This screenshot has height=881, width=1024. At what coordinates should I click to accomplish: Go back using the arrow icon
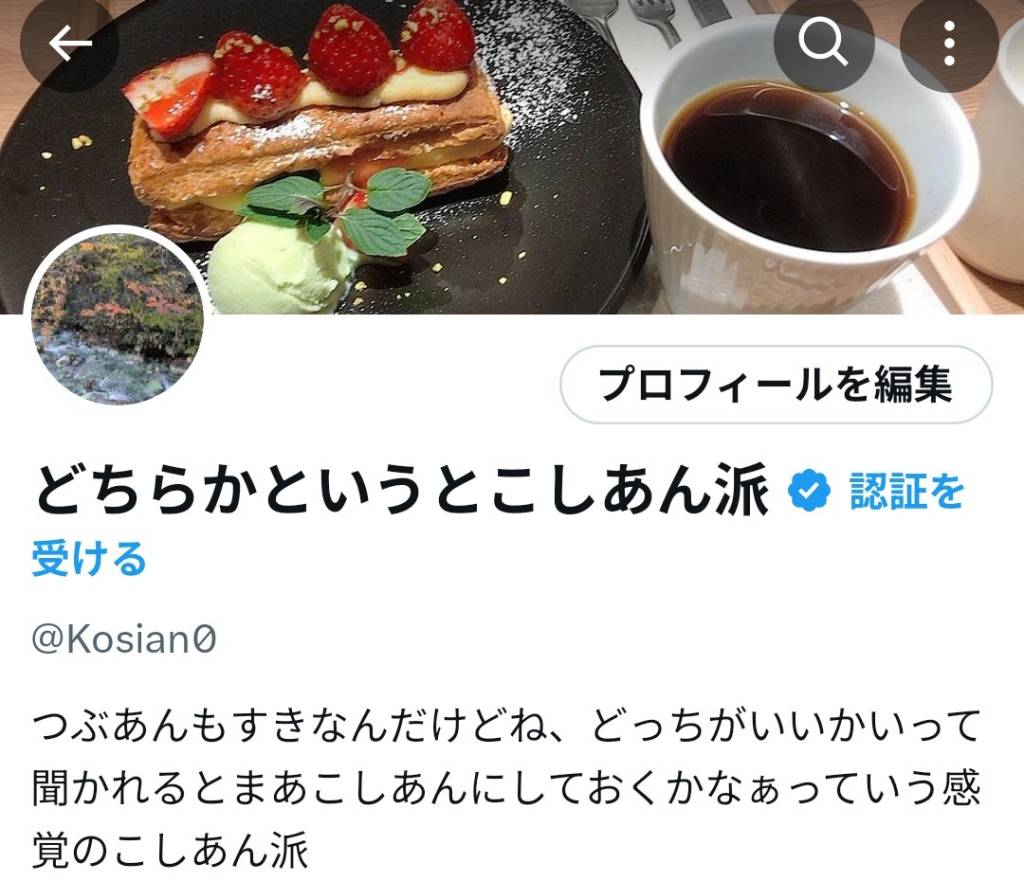click(69, 44)
